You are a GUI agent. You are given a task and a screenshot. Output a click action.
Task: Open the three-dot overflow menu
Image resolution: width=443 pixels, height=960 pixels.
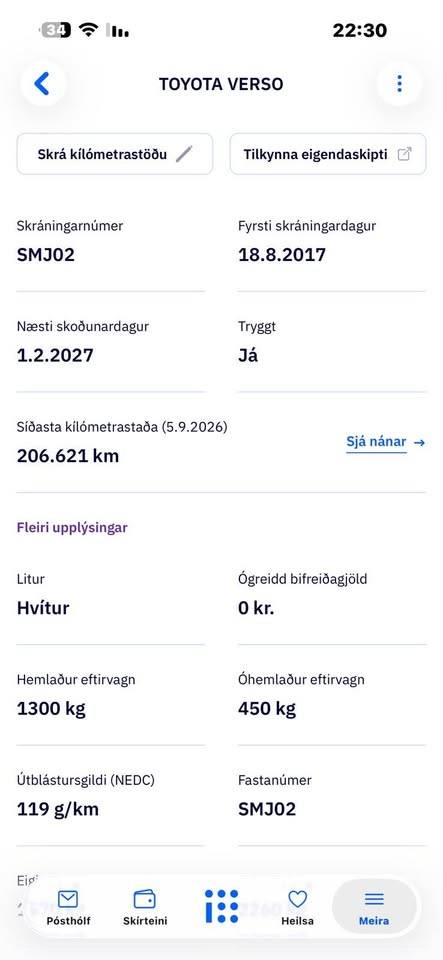tap(400, 83)
